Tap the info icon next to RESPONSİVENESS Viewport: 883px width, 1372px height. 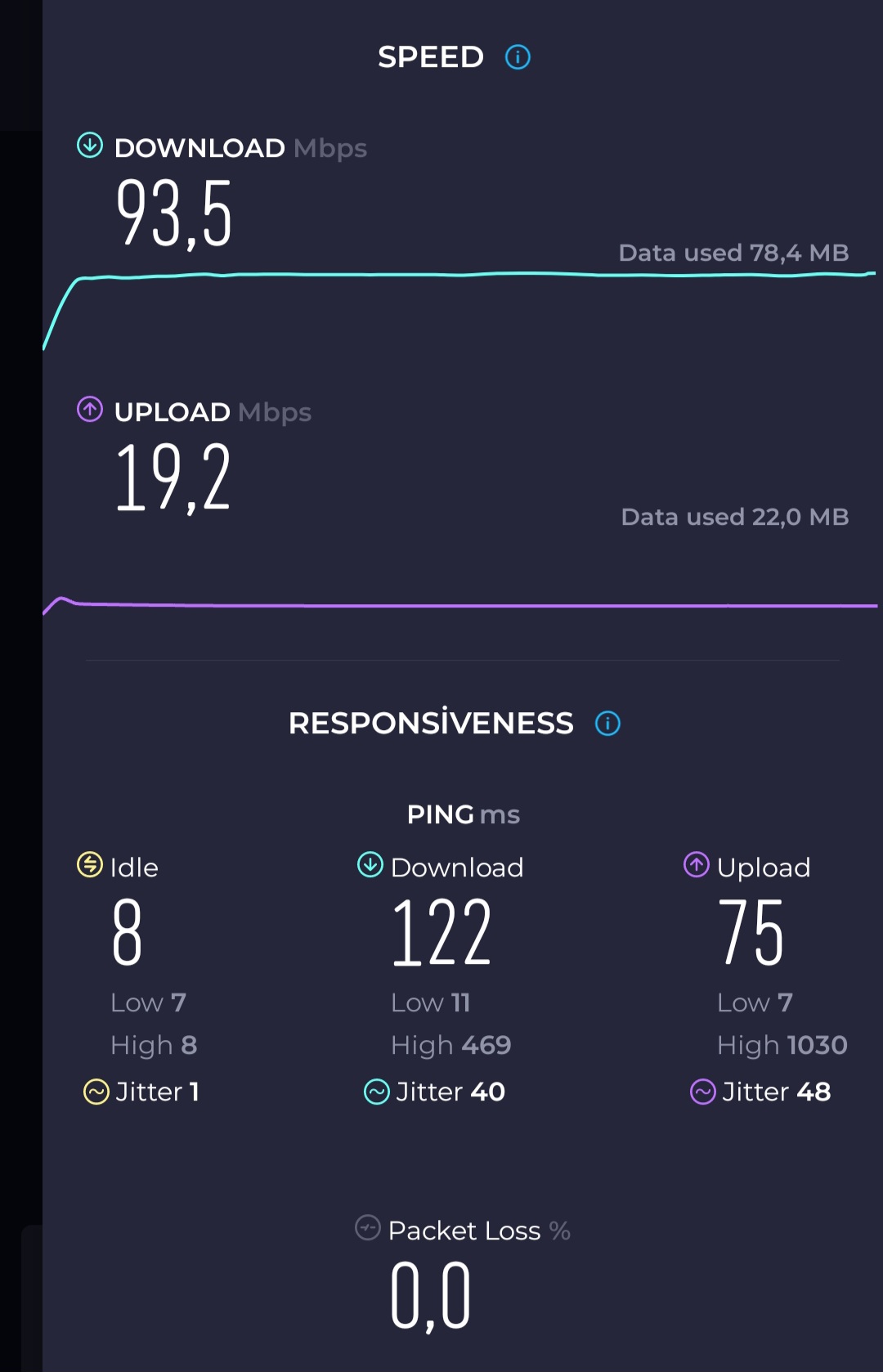607,724
